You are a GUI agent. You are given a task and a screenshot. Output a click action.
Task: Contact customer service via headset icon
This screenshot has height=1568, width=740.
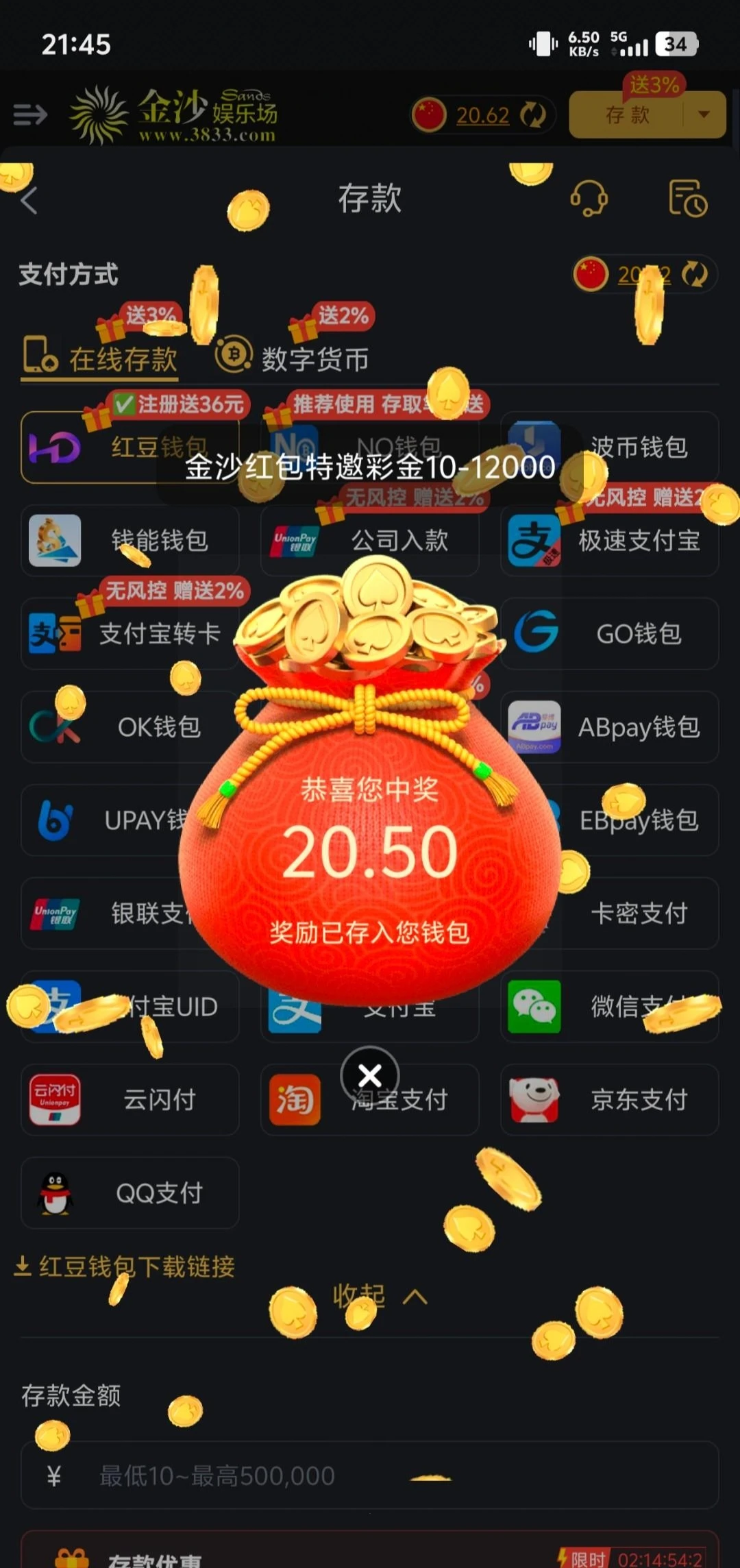[589, 199]
